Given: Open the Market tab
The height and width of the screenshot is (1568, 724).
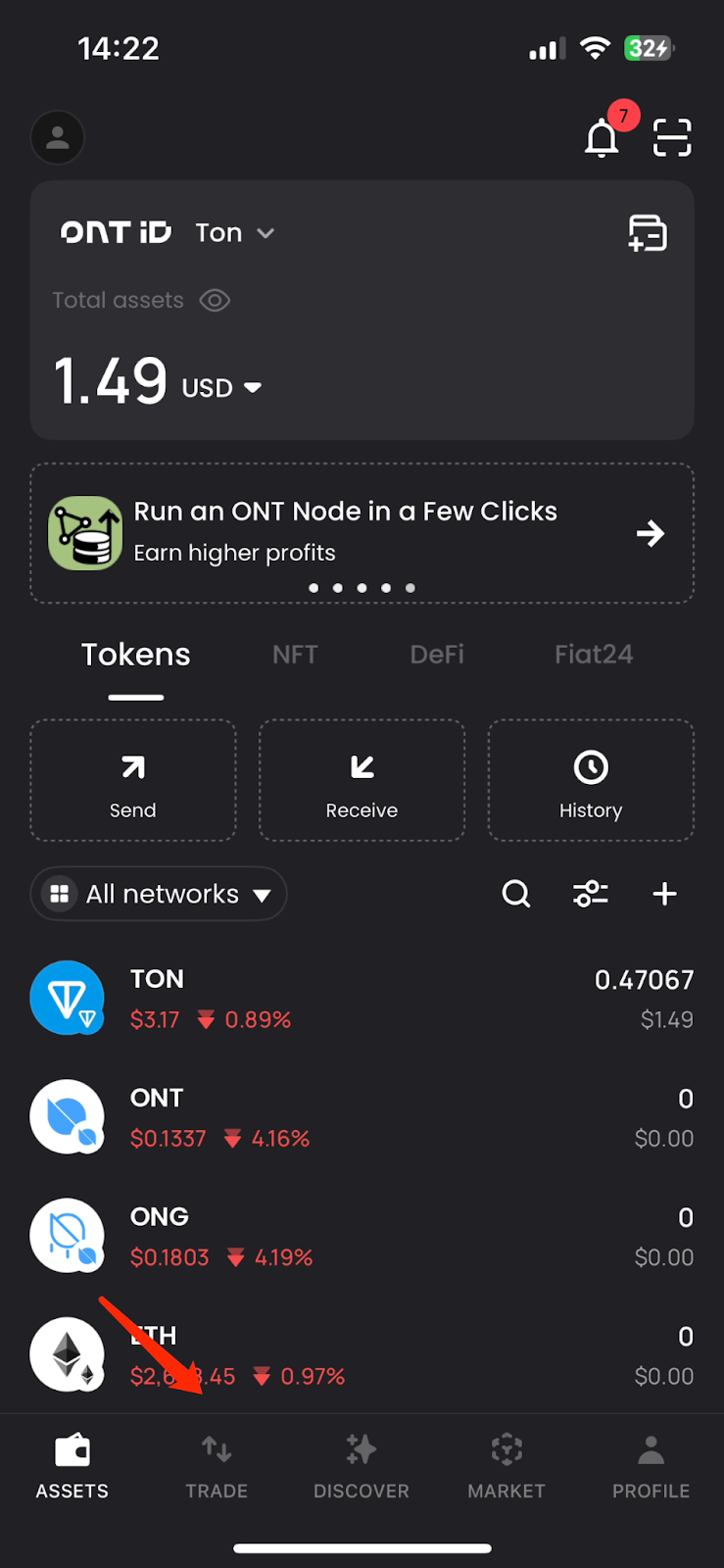Looking at the screenshot, I should (x=507, y=1466).
